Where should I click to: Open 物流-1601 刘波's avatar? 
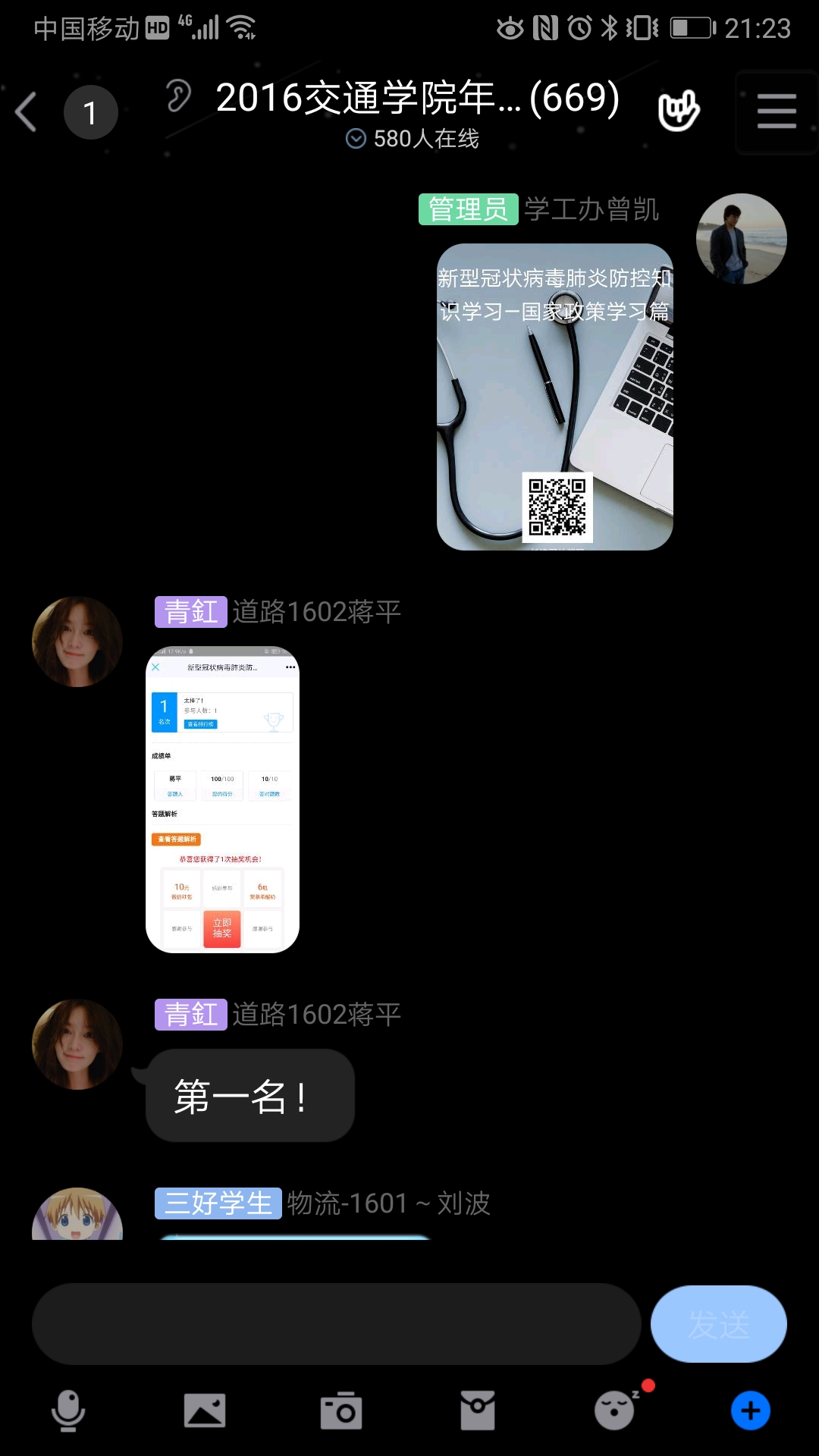(x=77, y=1215)
